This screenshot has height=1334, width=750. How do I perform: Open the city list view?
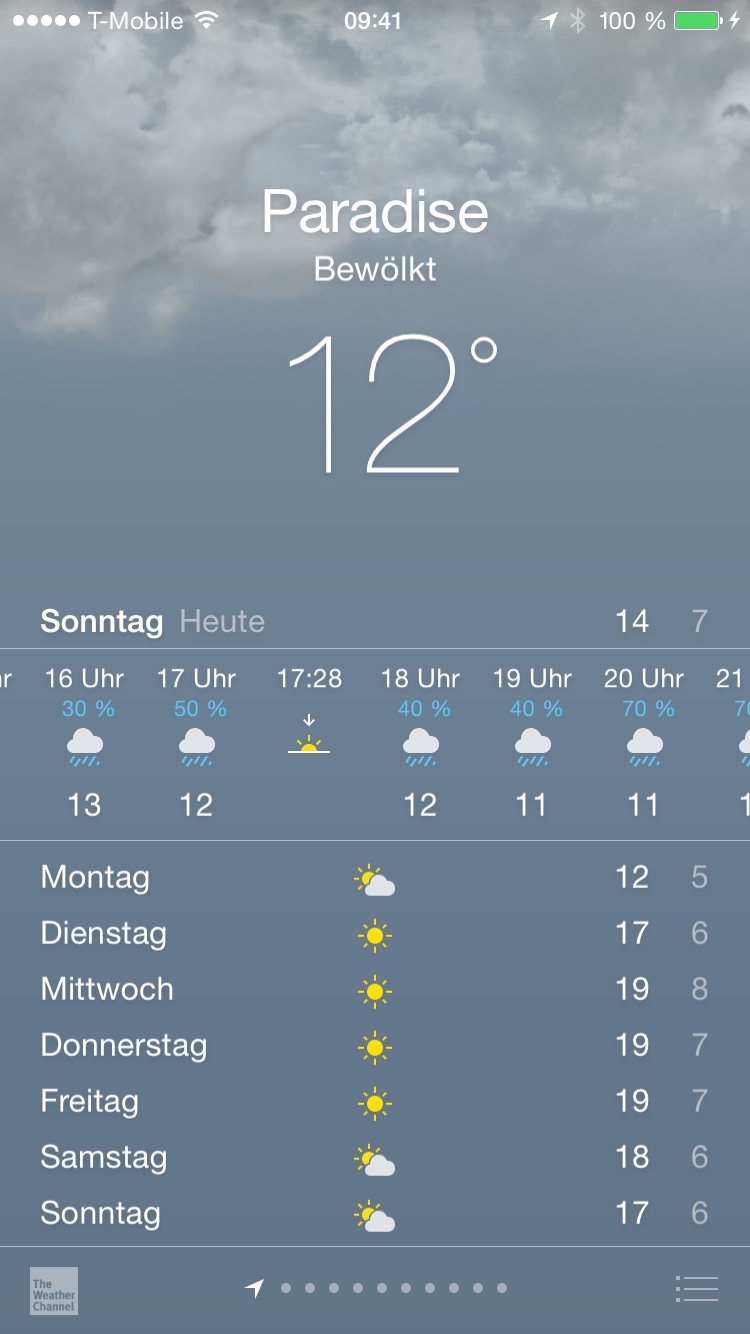pyautogui.click(x=696, y=1289)
